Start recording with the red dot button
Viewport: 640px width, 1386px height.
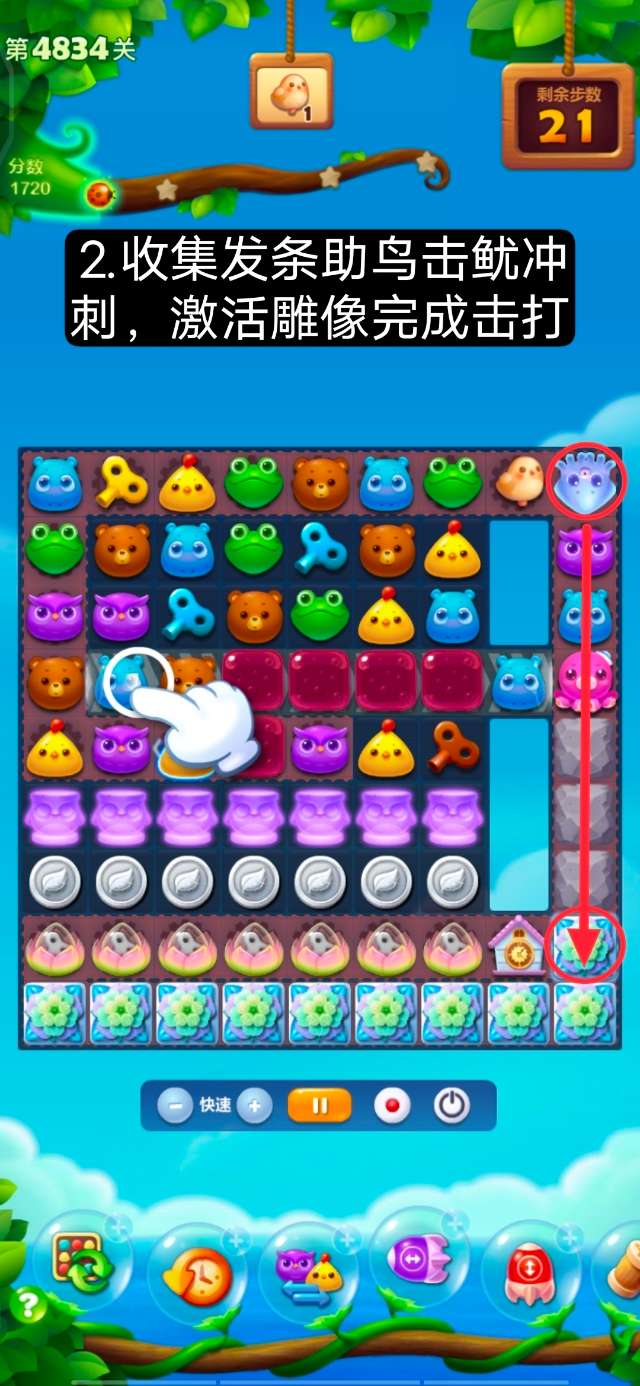click(392, 1106)
